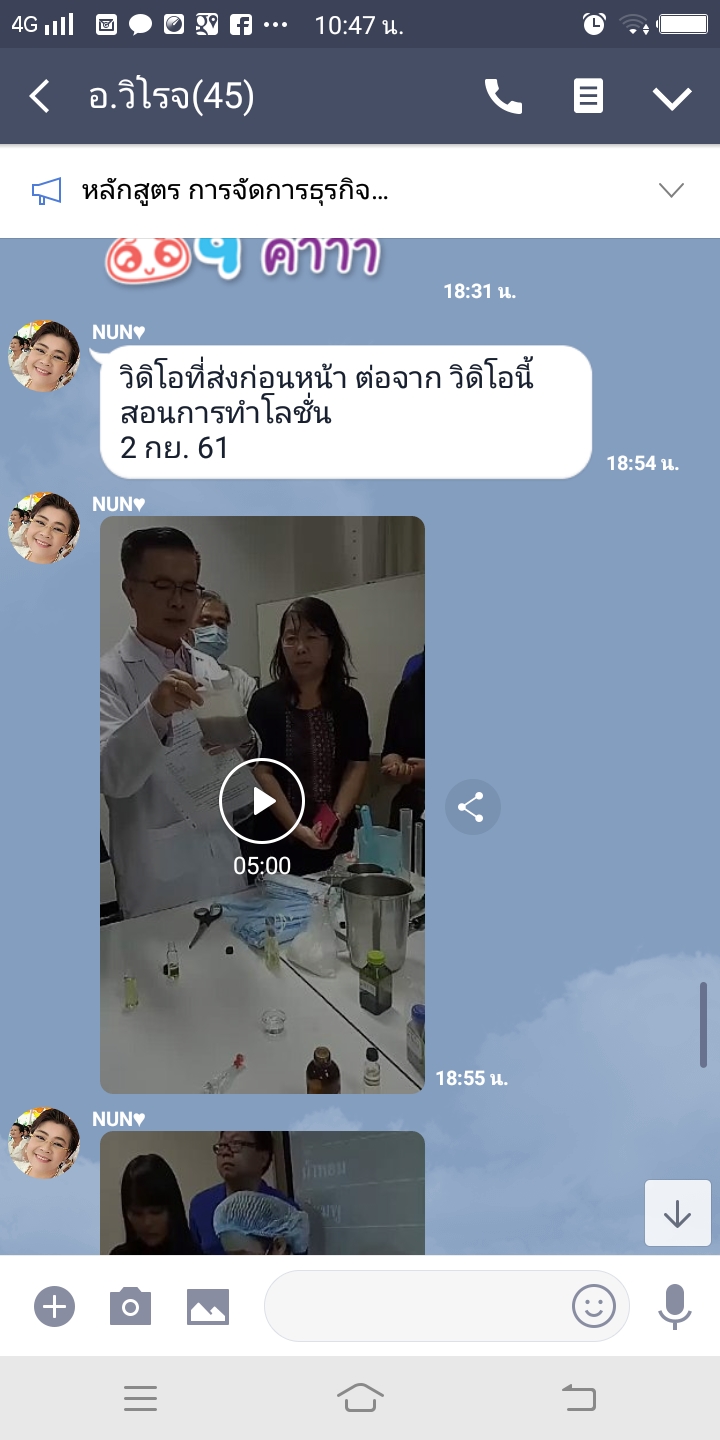Go back from the อ.วิโรจ chat
Screen dimensions: 720x1440
[40, 97]
